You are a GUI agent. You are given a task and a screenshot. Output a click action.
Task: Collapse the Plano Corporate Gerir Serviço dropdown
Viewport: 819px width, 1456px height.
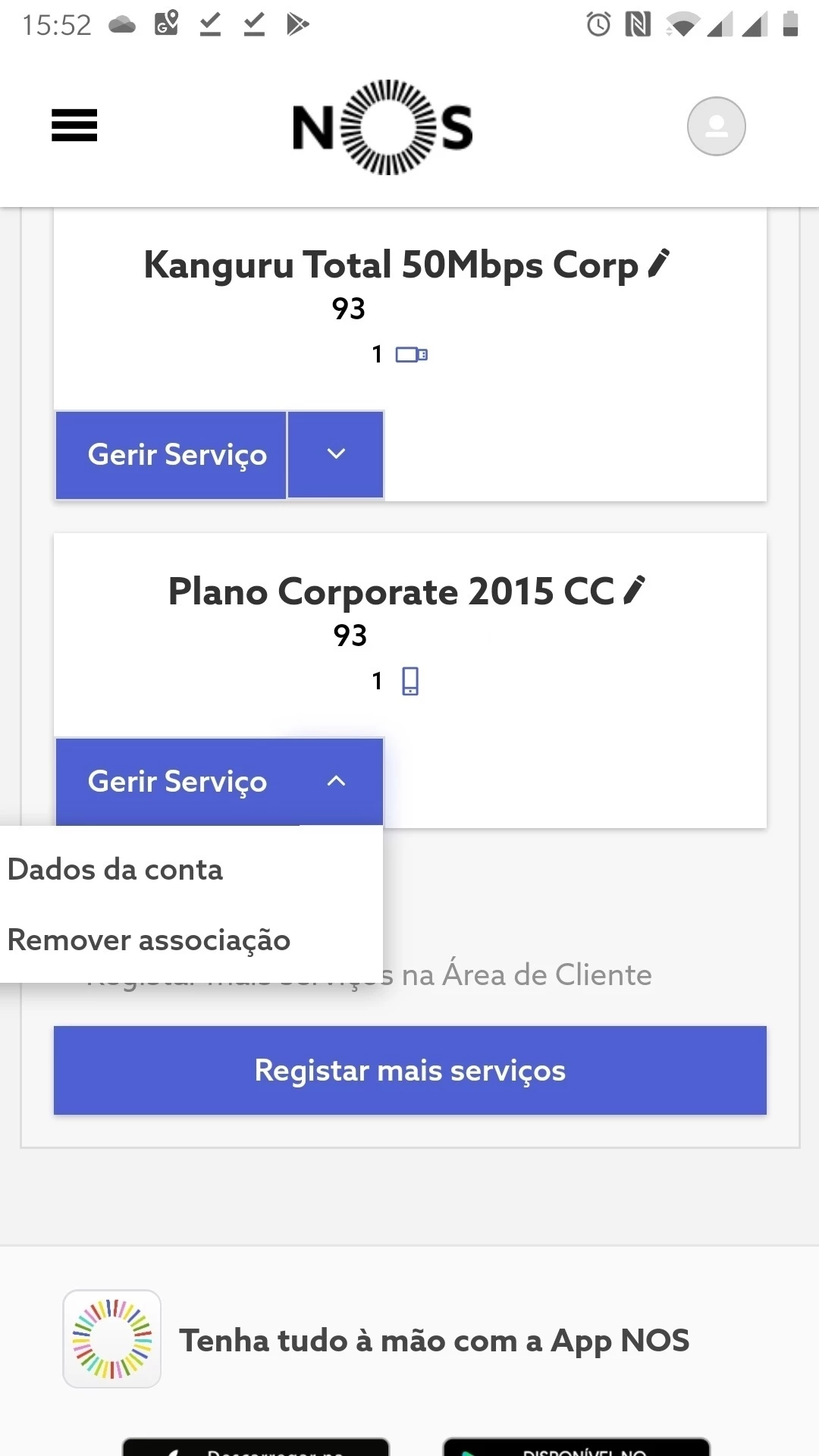(x=336, y=781)
